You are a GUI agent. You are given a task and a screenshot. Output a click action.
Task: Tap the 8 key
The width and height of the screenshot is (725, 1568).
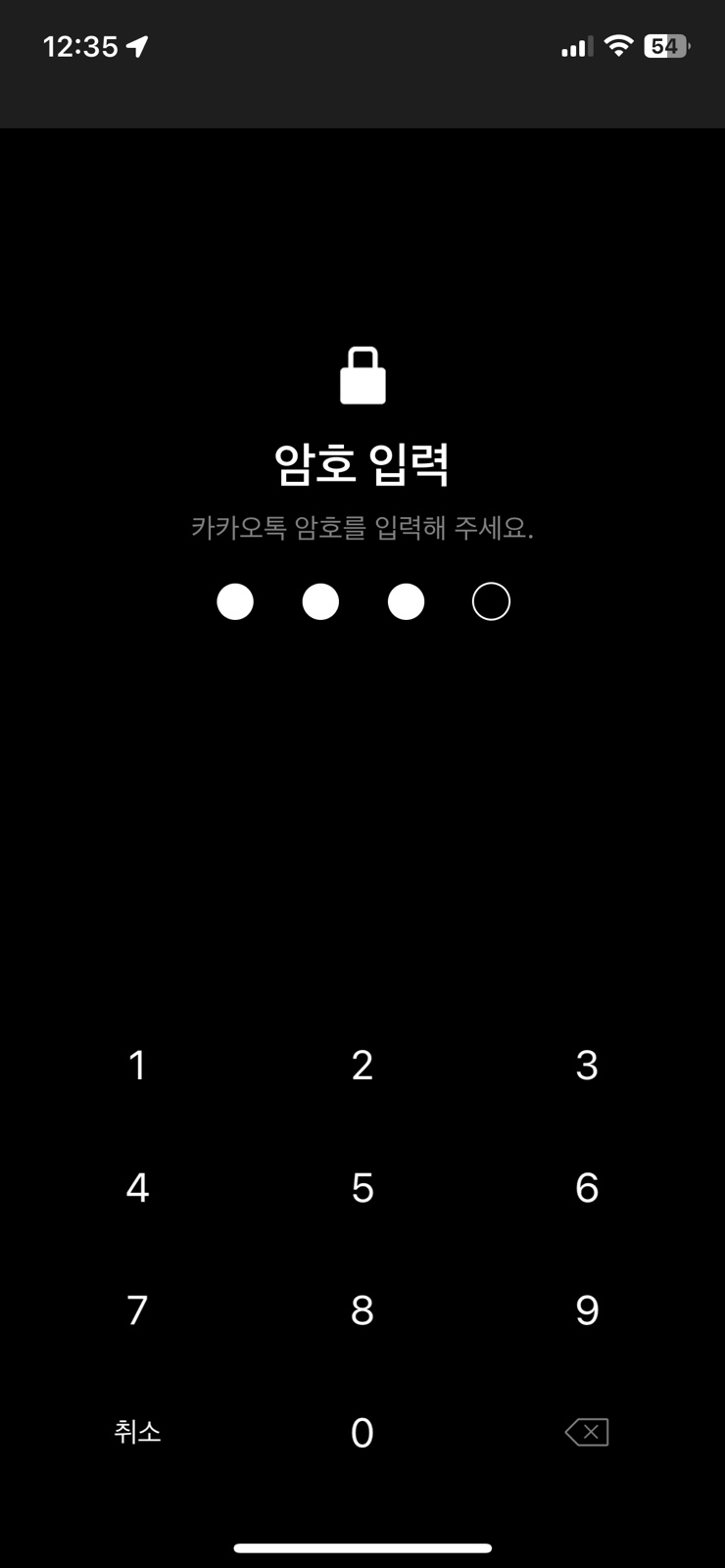(362, 1310)
